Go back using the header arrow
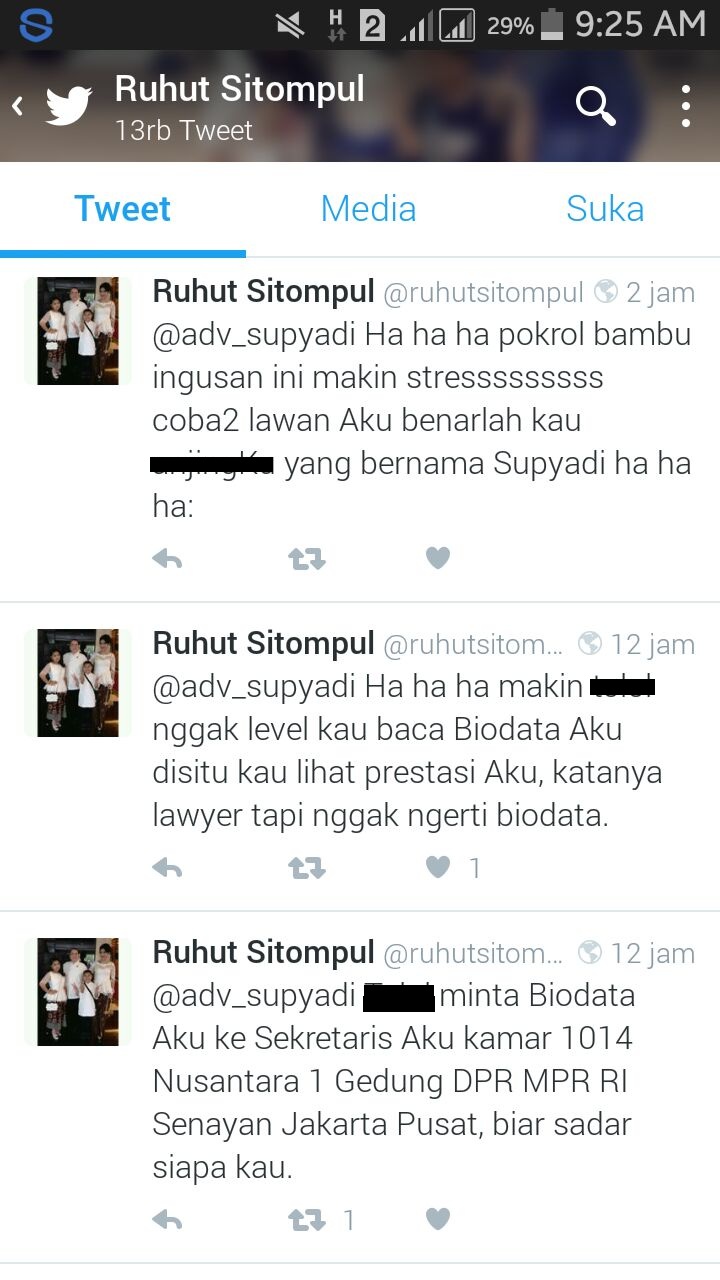 pyautogui.click(x=18, y=106)
